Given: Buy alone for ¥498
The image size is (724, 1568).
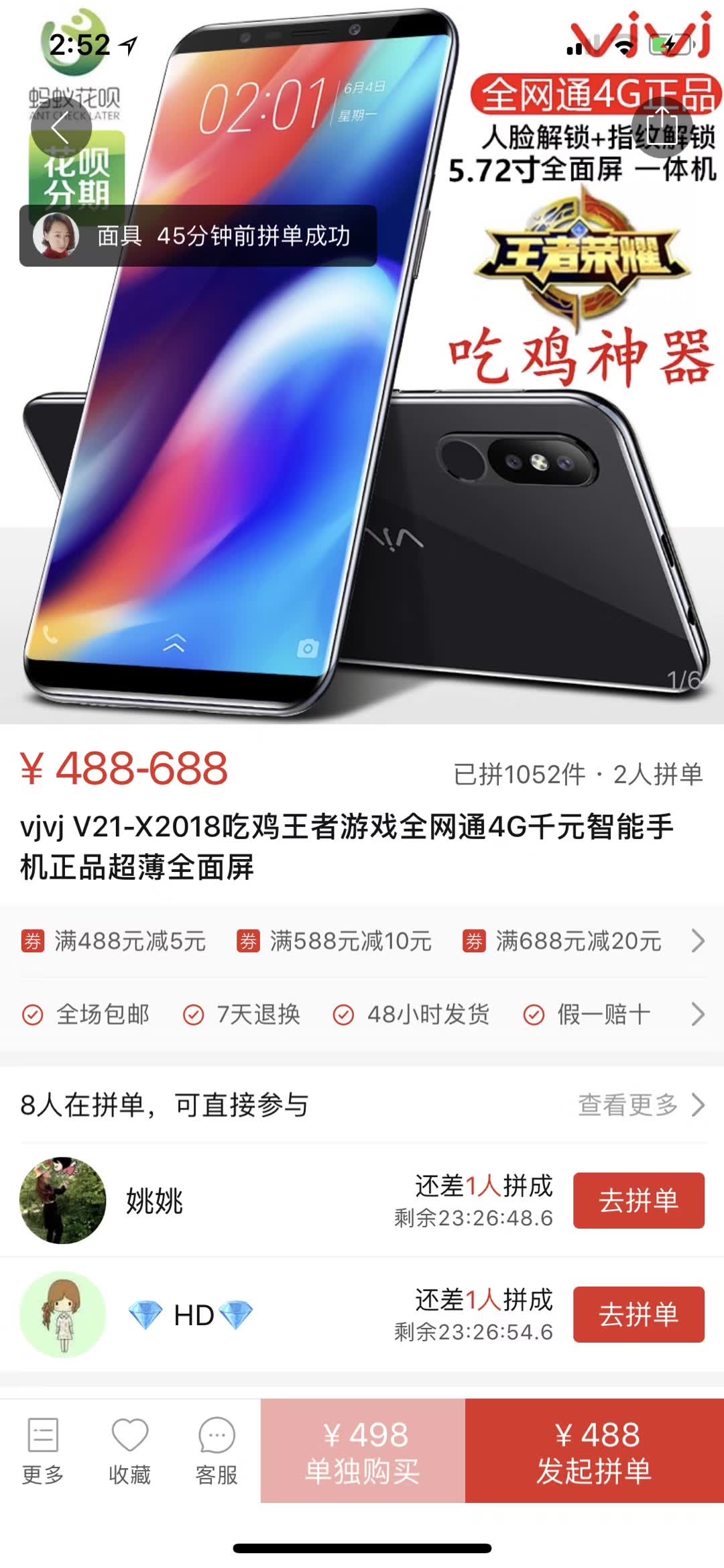Looking at the screenshot, I should coord(363,1451).
